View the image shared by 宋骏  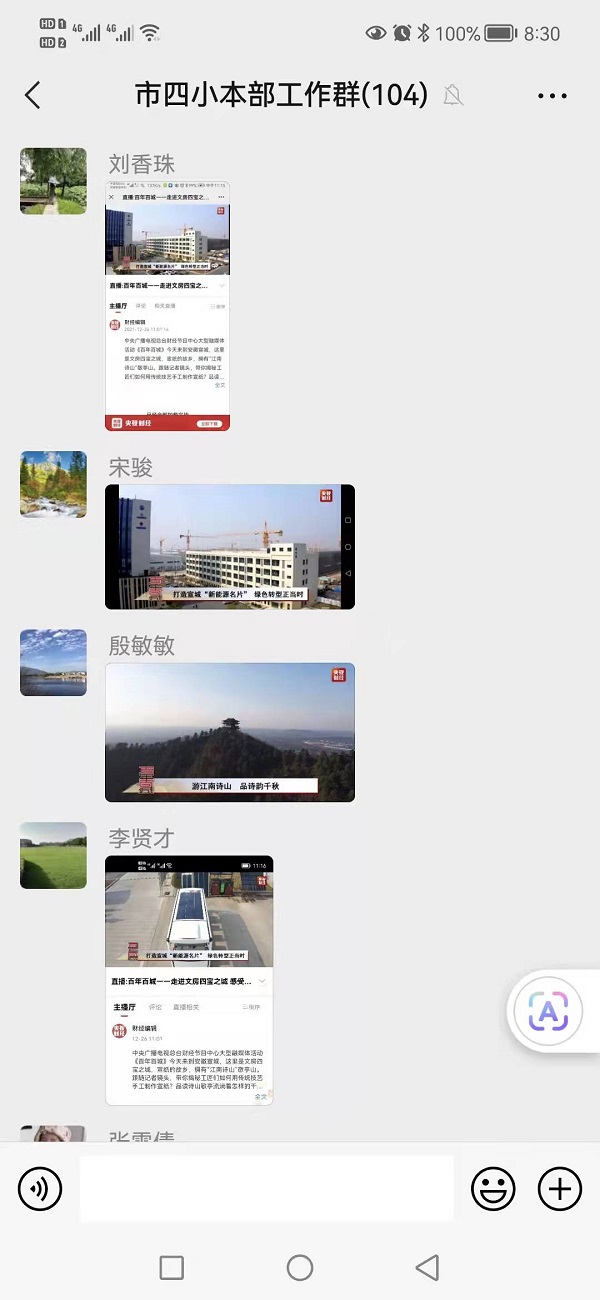tap(230, 547)
